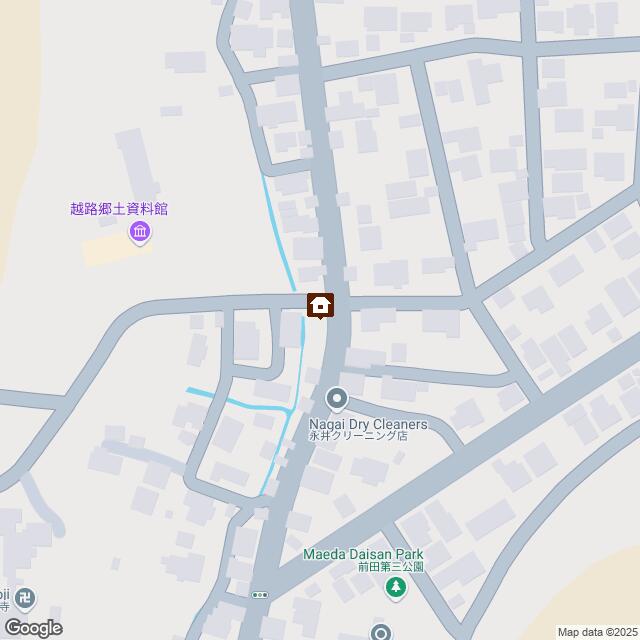Tap the brown house marker on the road
This screenshot has height=640, width=640.
click(x=320, y=305)
